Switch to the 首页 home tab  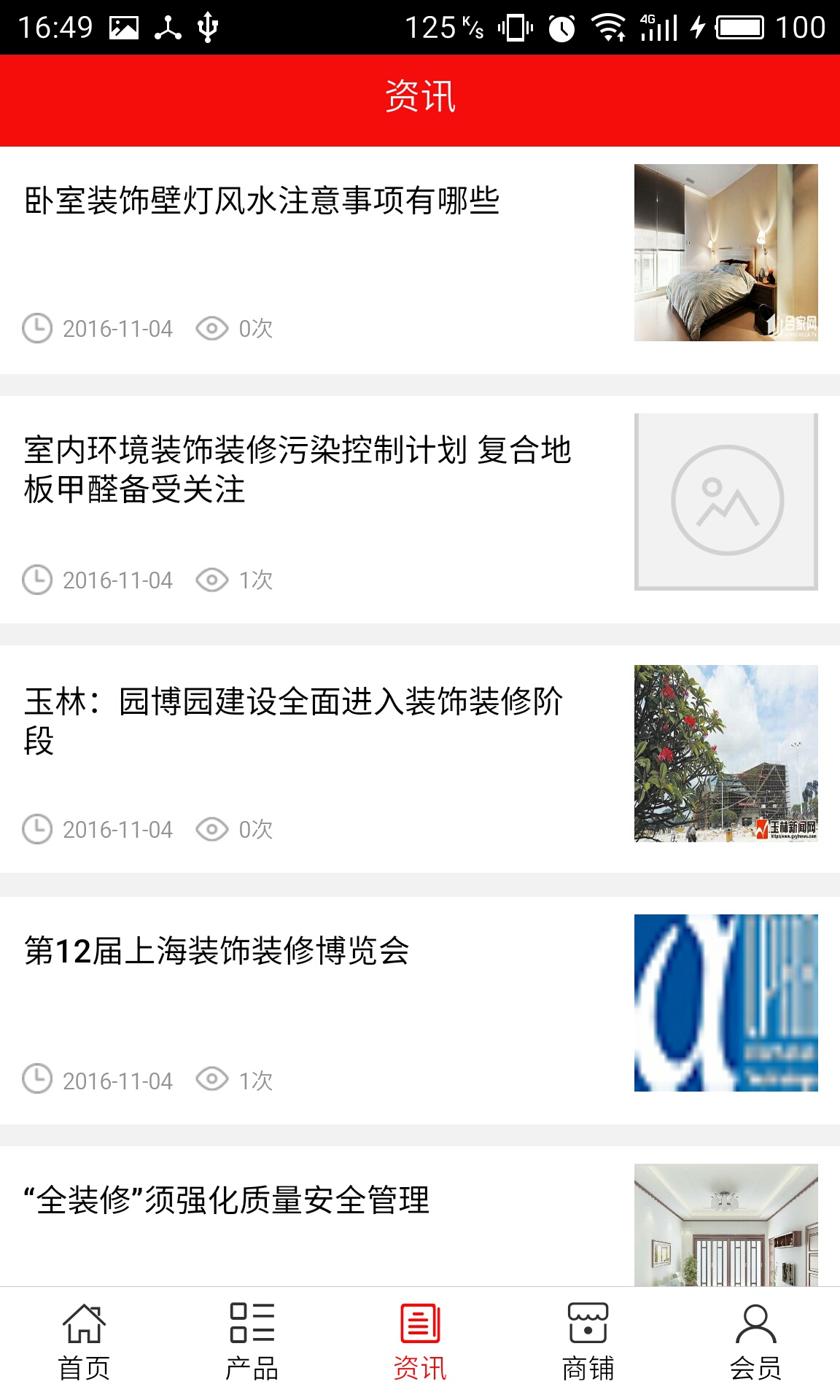pos(84,1343)
